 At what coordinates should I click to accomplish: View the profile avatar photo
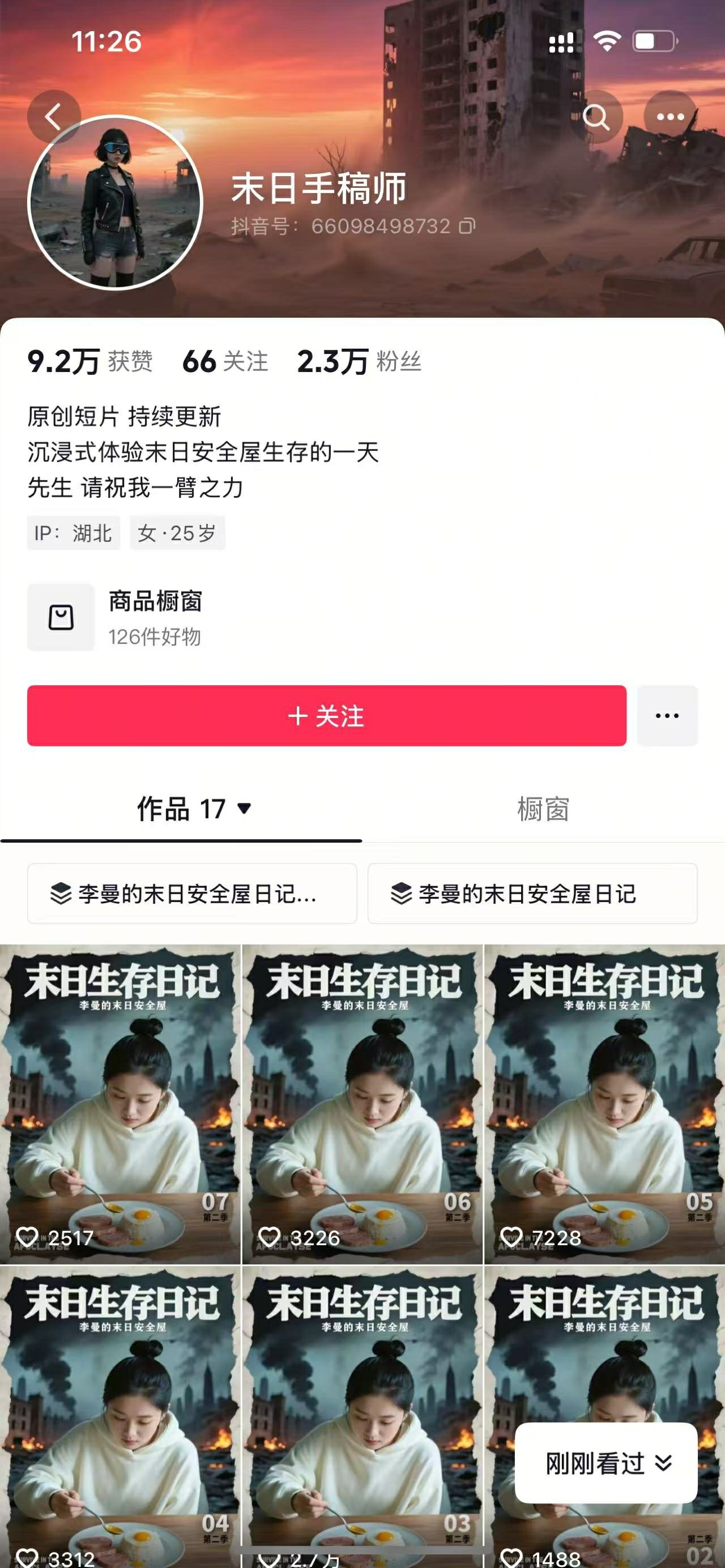tap(116, 202)
